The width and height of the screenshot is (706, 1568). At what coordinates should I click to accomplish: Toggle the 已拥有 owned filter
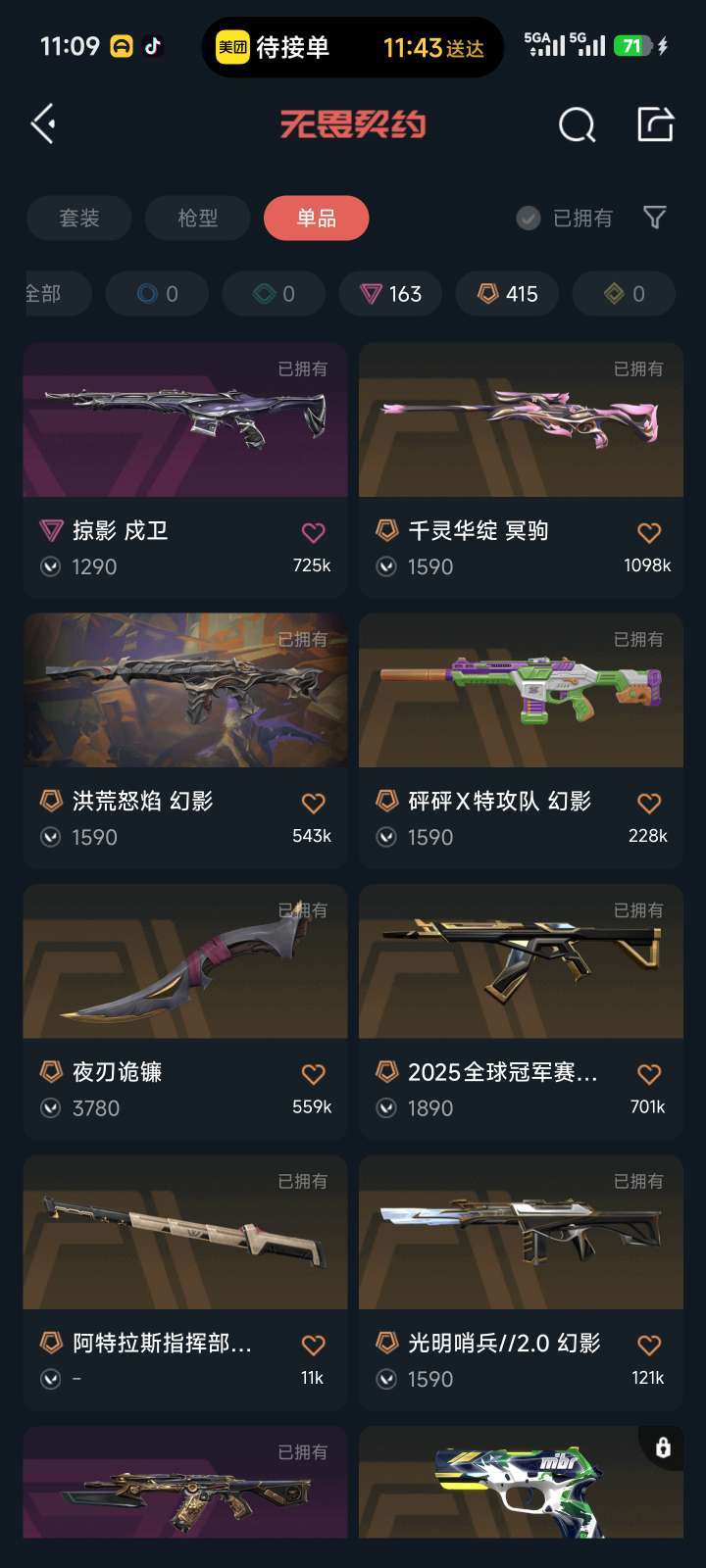[567, 219]
